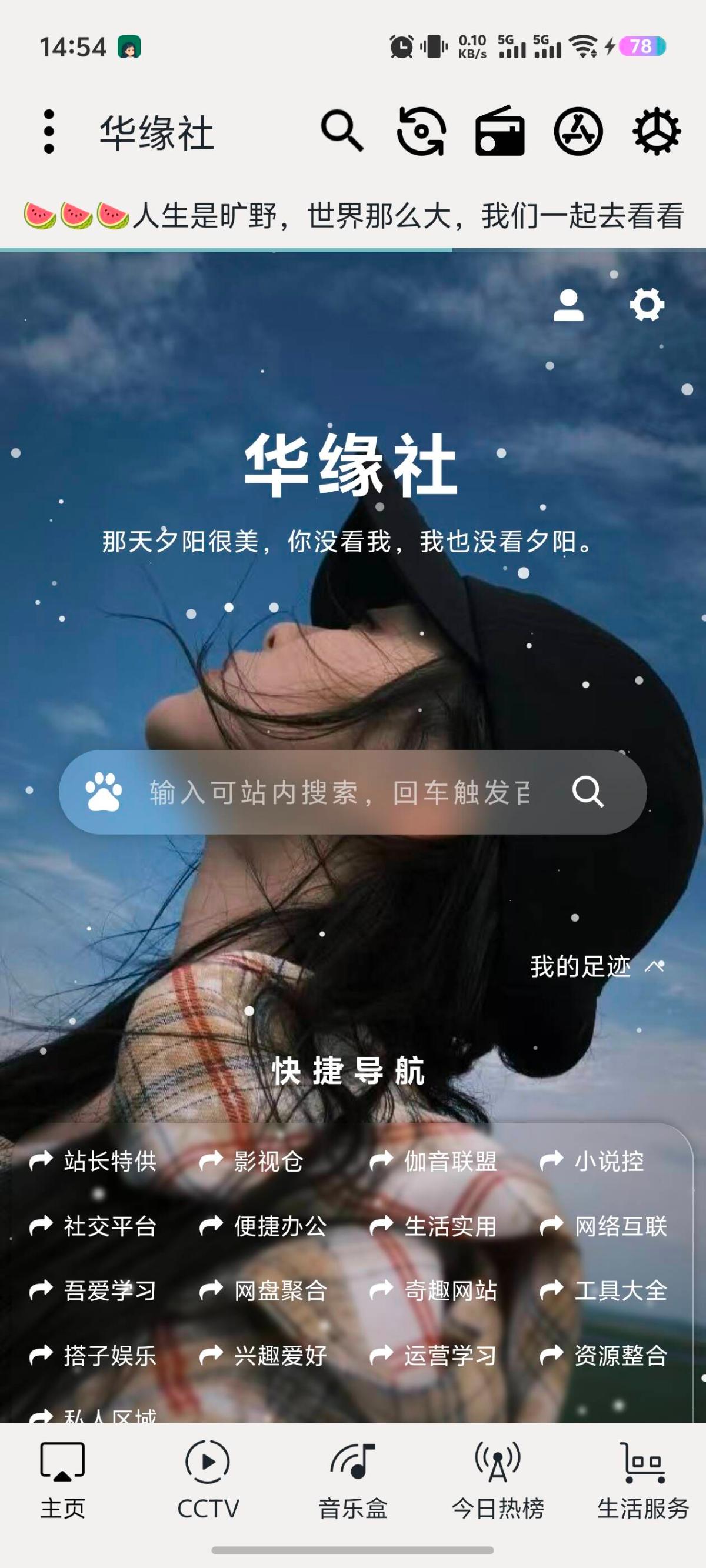The image size is (706, 1568).
Task: Tap the search icon in top toolbar
Action: 342,131
